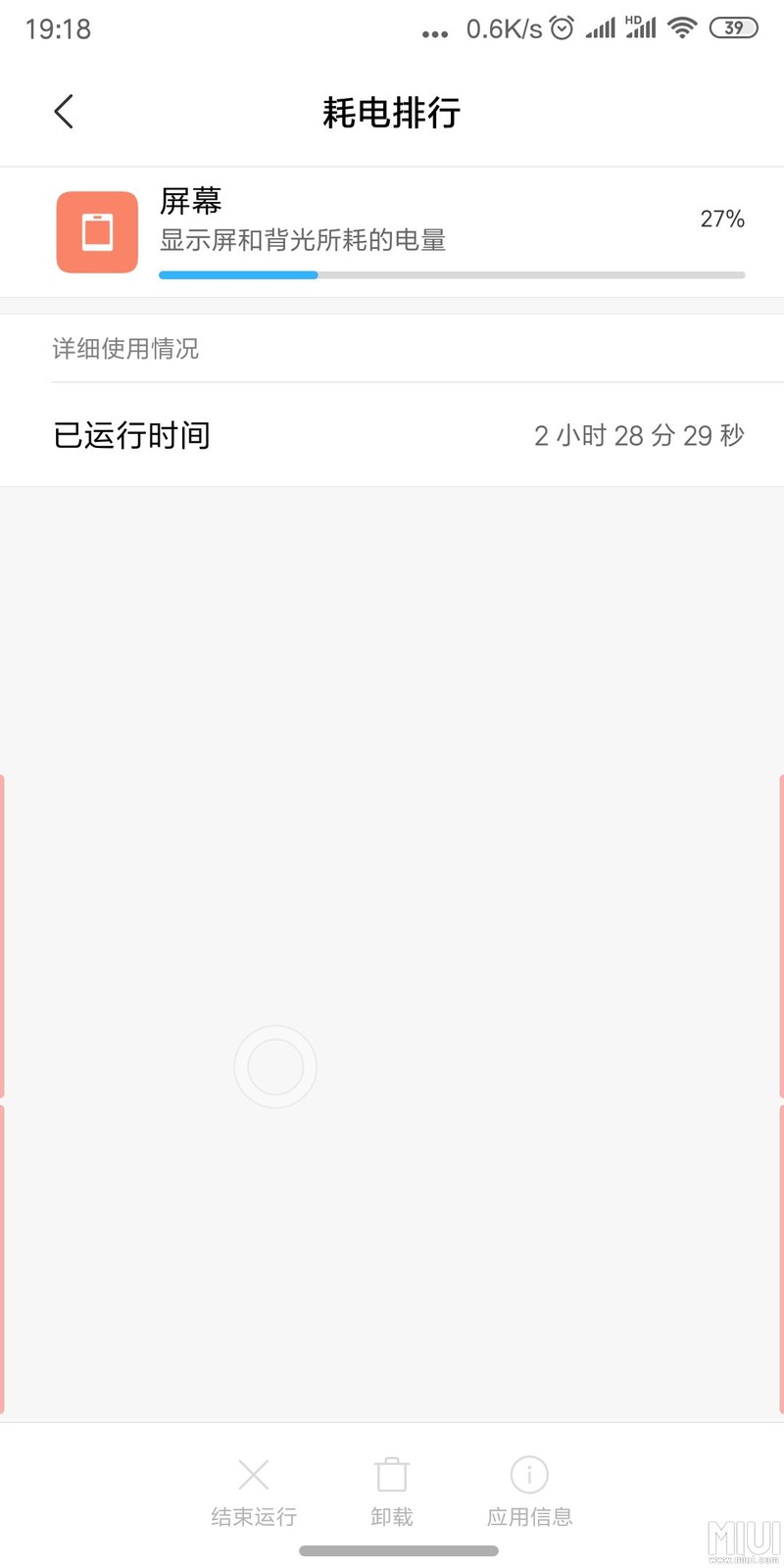This screenshot has height=1568, width=784.
Task: Open the floating quick ball
Action: [275, 1066]
